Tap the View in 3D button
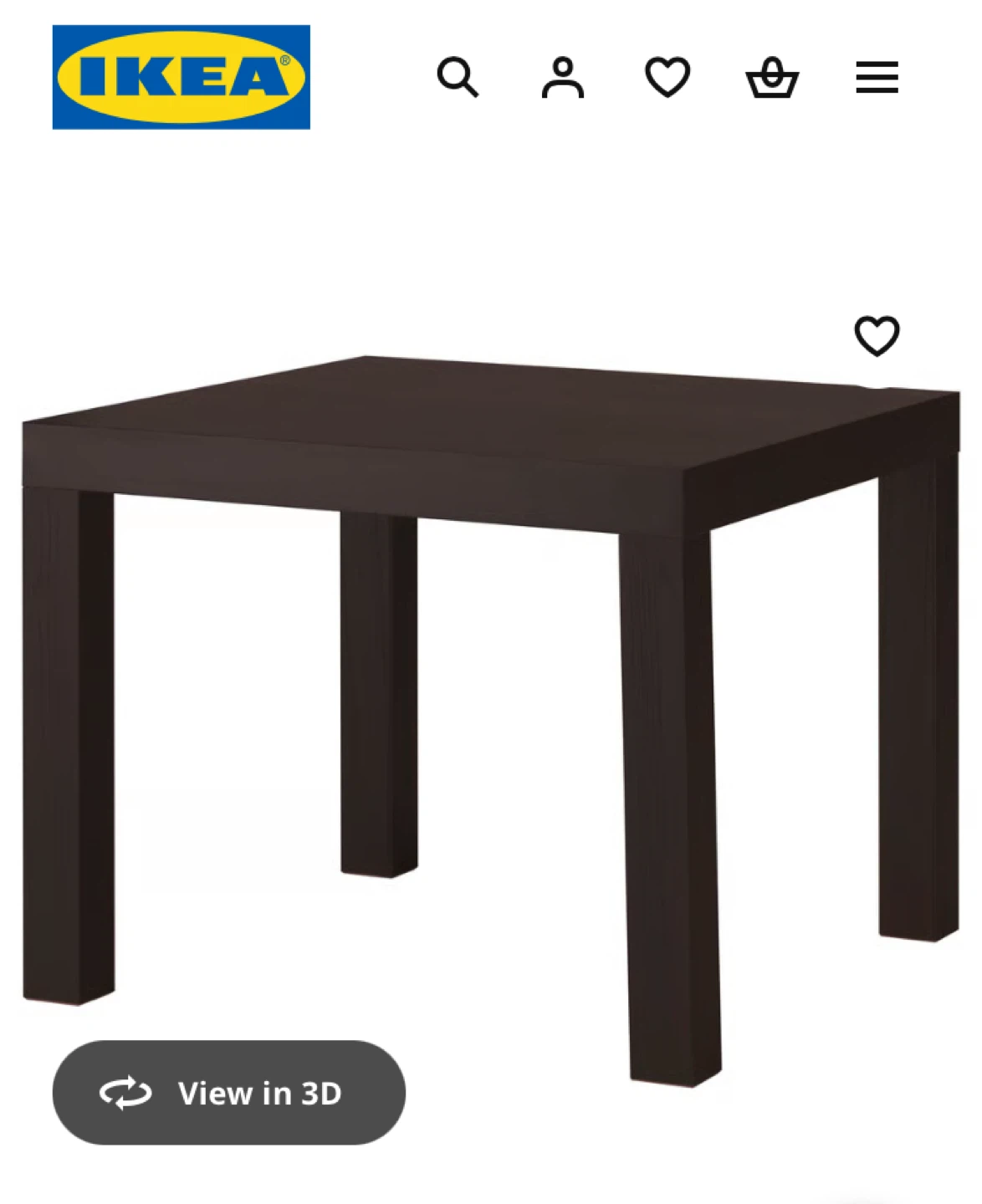982x1204 pixels. (x=228, y=1092)
